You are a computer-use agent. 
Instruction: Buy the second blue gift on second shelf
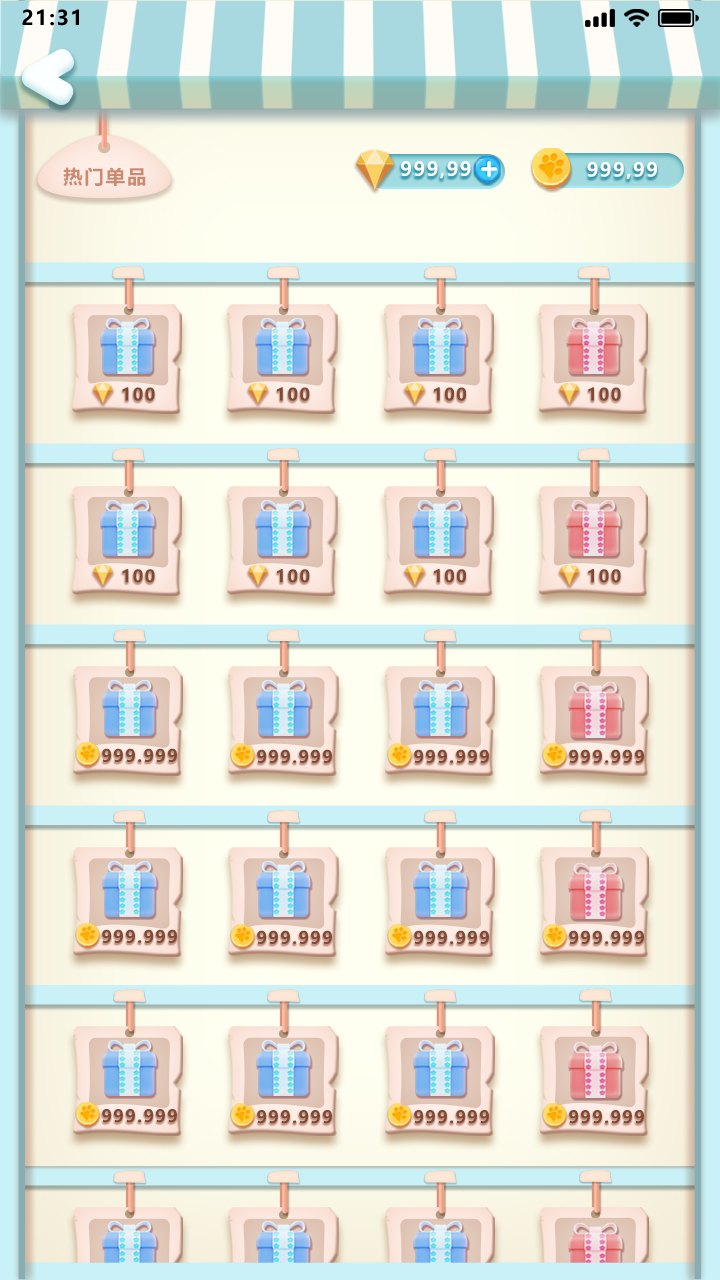point(284,532)
